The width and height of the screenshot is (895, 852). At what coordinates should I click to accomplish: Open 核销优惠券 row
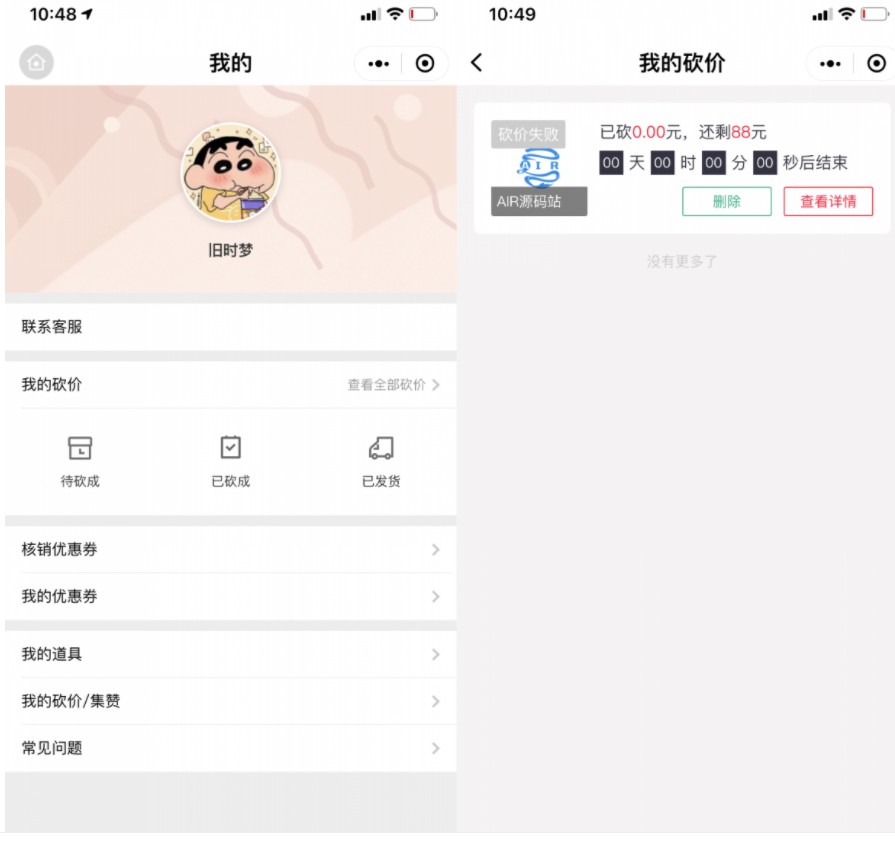230,550
